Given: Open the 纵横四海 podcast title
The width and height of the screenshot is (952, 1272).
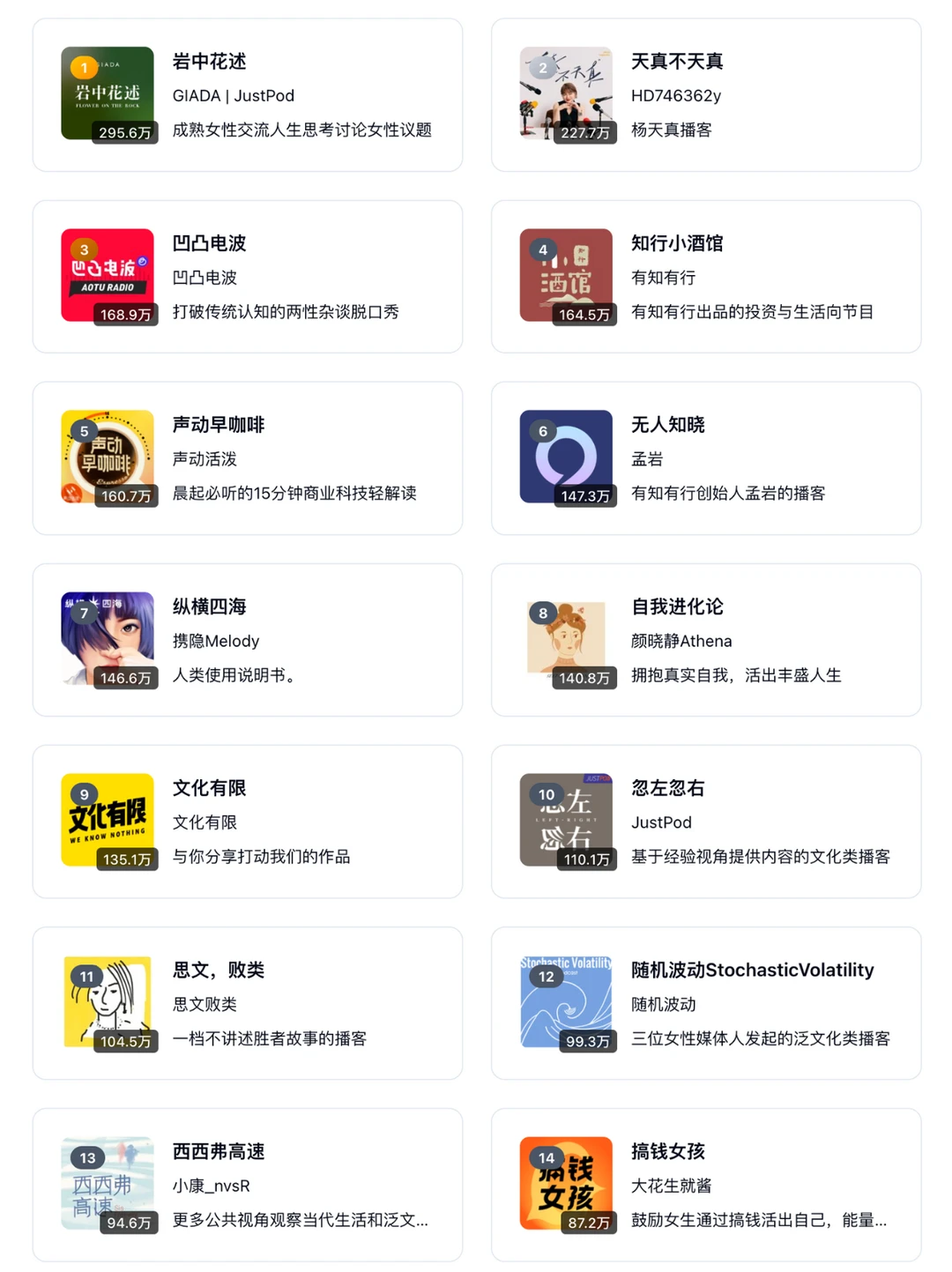Looking at the screenshot, I should (209, 606).
